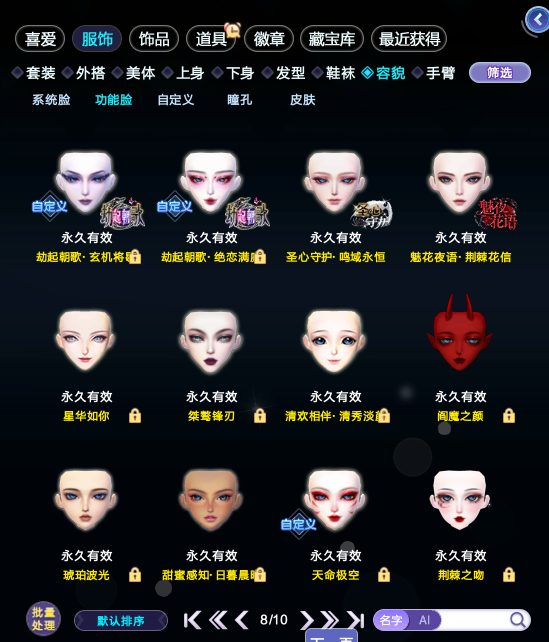Go to the next page arrow
This screenshot has height=642, width=549.
[306, 620]
